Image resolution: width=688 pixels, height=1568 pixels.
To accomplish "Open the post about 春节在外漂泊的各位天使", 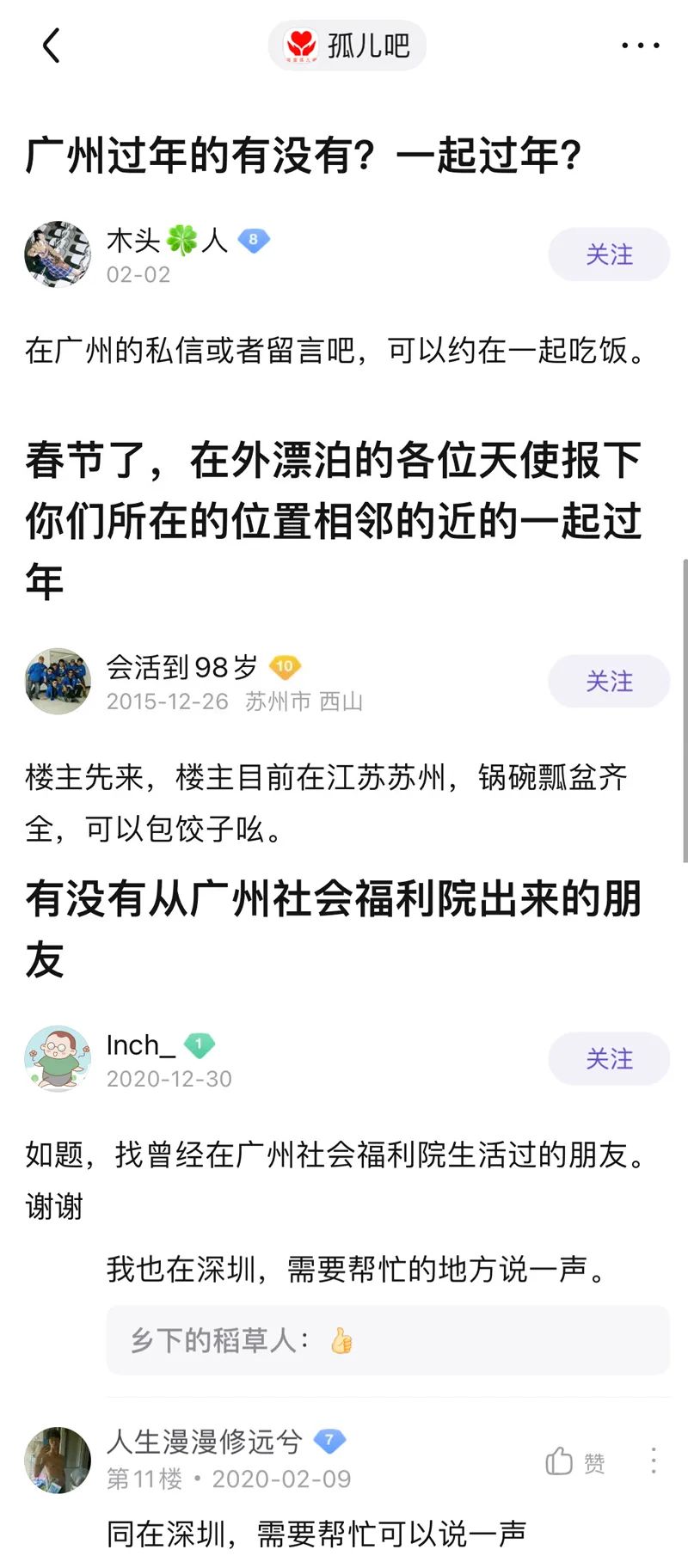I will click(334, 520).
